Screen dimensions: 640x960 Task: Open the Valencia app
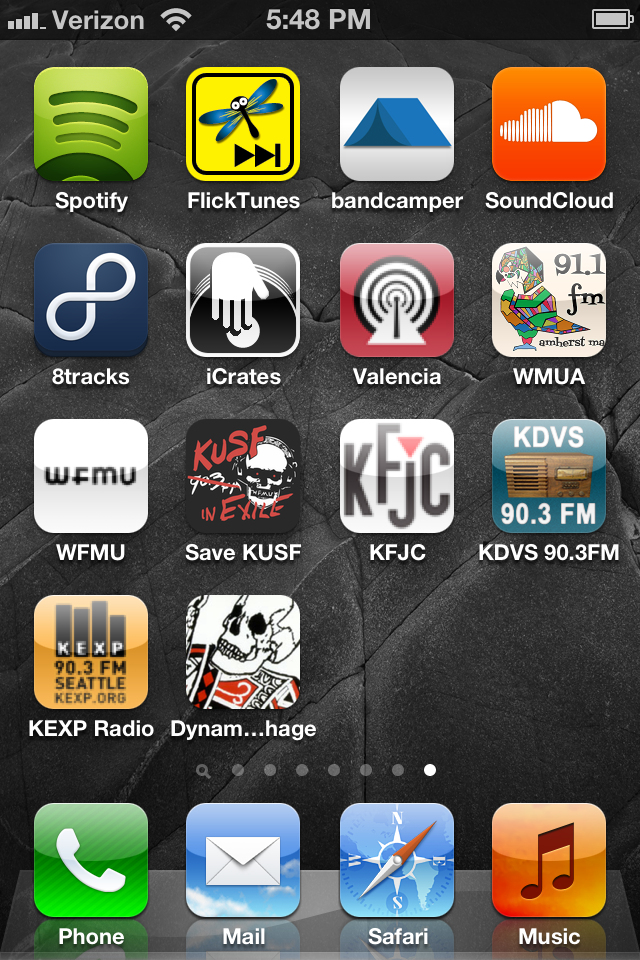tap(397, 300)
